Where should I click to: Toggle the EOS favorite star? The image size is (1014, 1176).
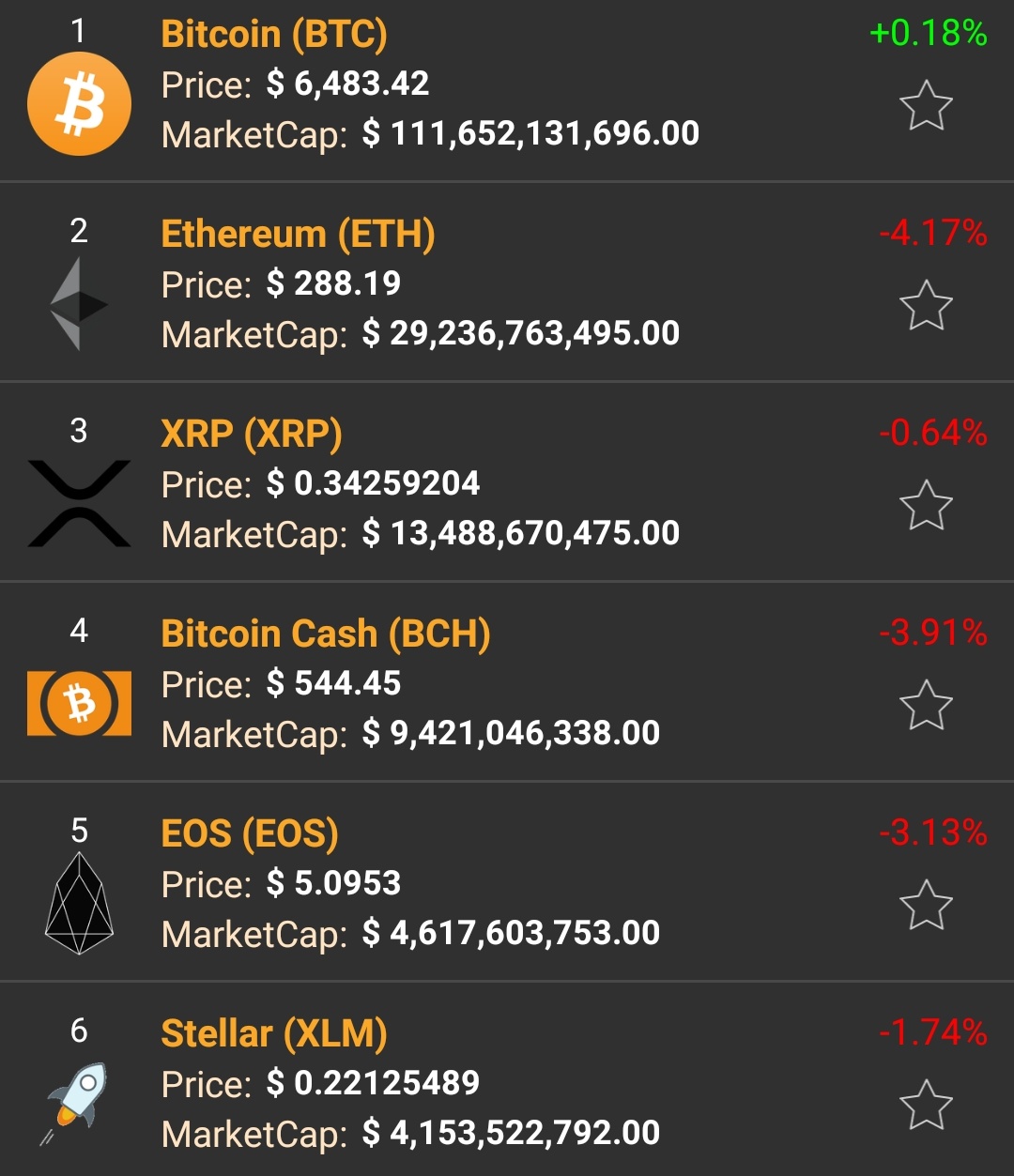click(x=925, y=906)
